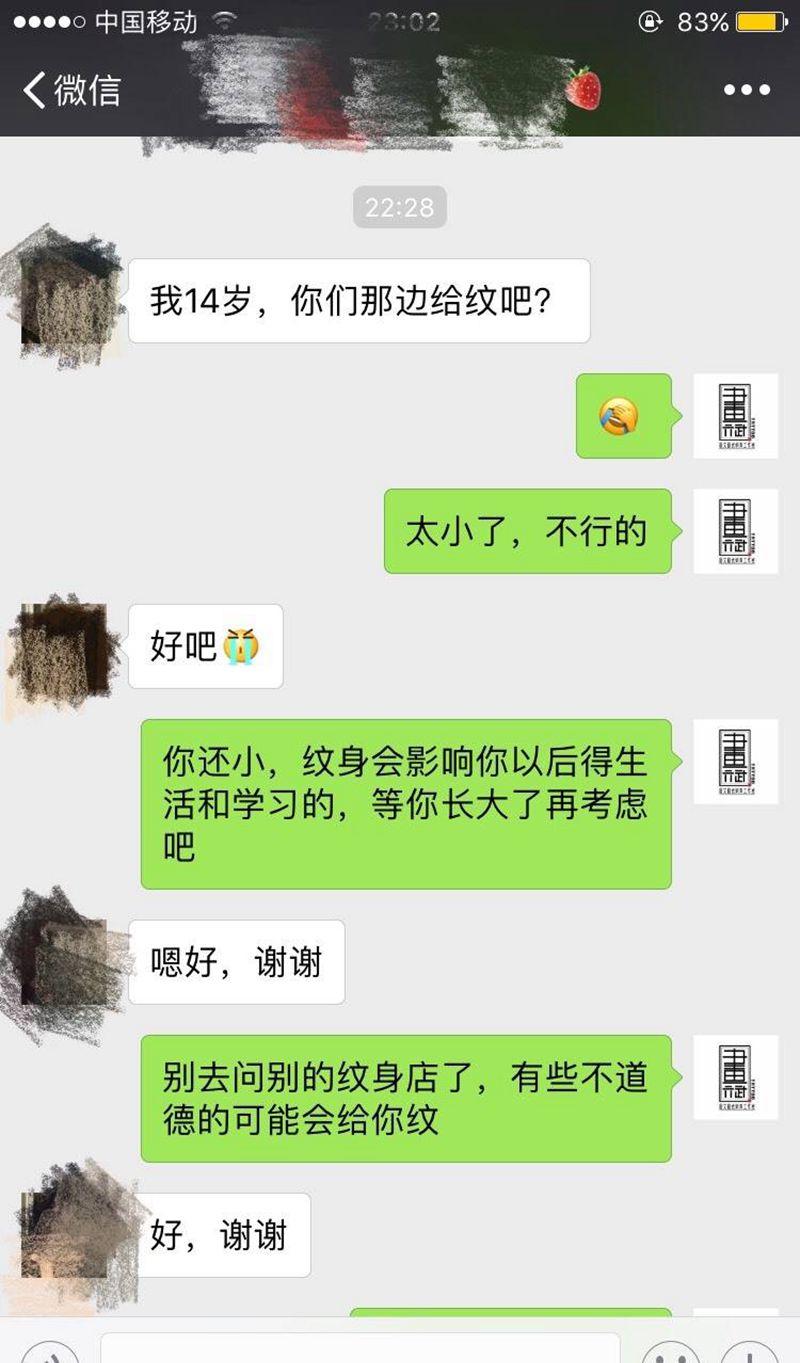
Task: Select the message 嗯好，谢谢
Action: click(236, 961)
